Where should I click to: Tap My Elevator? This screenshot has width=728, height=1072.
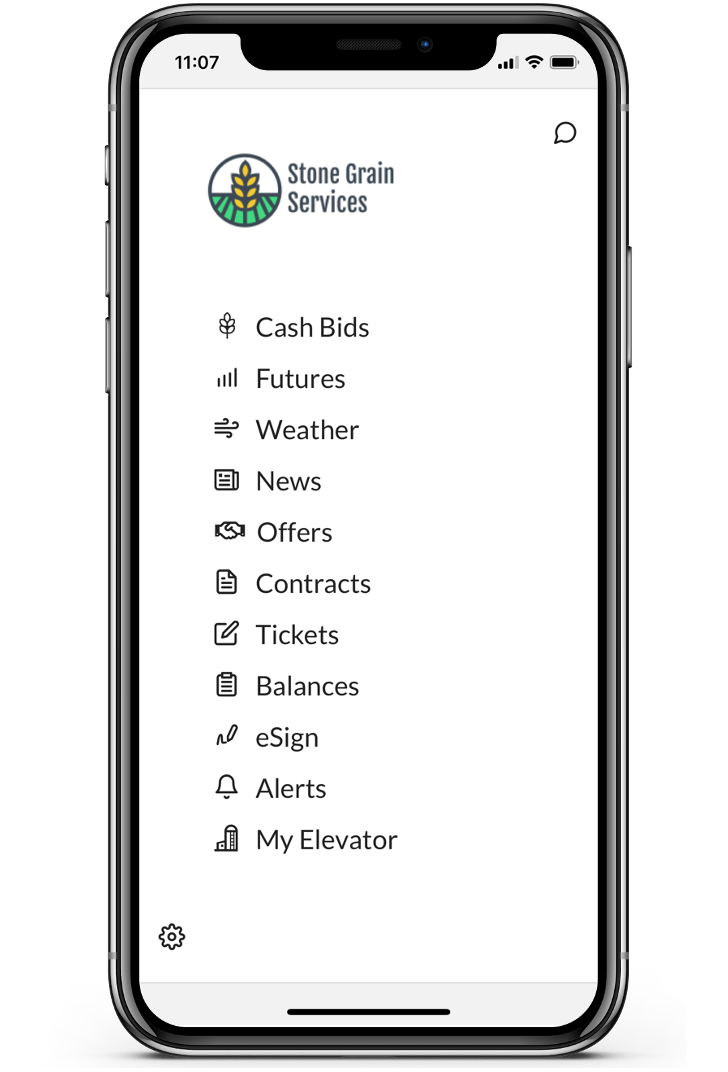(326, 840)
